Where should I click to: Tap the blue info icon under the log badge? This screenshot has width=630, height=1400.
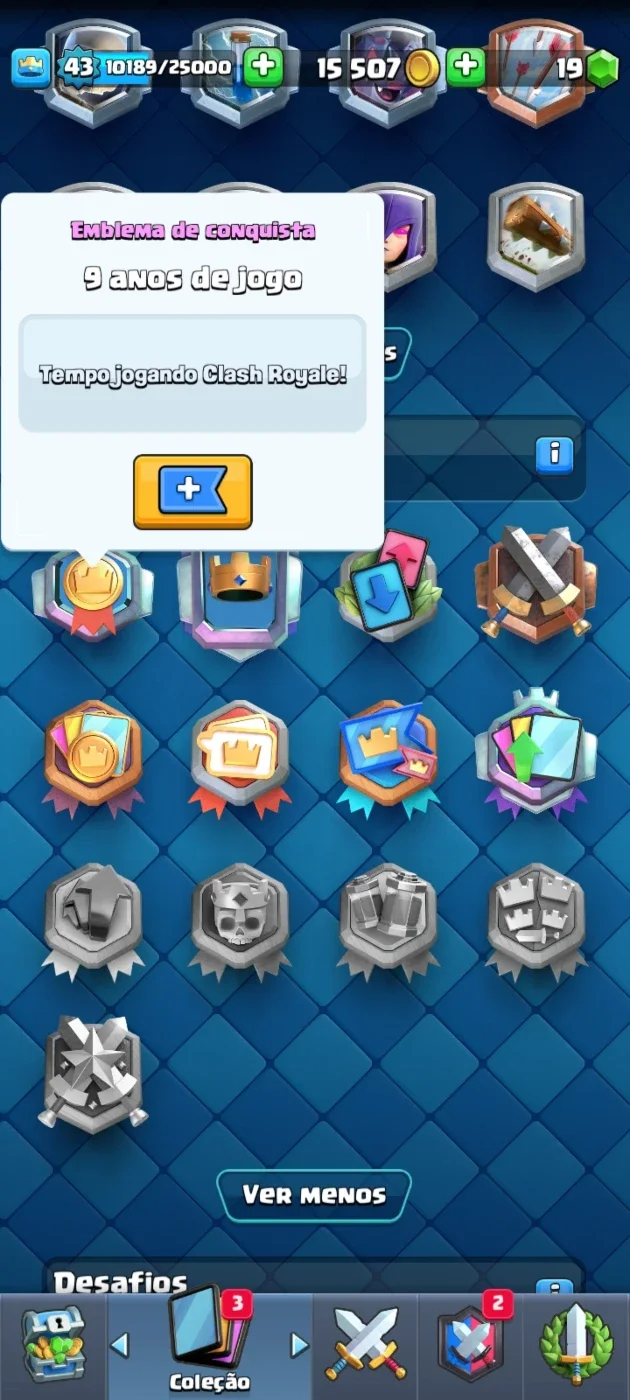coord(554,454)
